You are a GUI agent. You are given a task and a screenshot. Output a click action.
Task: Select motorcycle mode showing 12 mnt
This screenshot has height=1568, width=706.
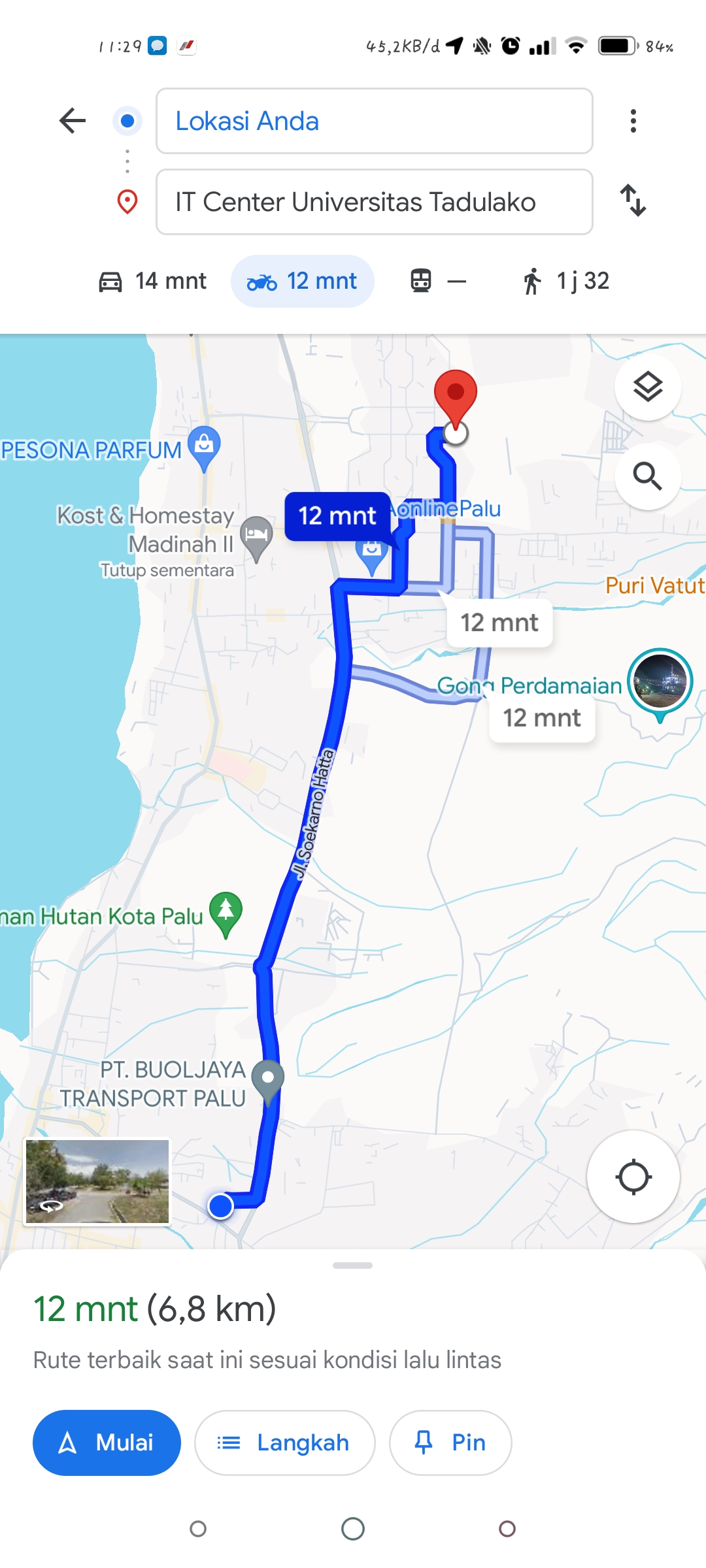pos(302,281)
